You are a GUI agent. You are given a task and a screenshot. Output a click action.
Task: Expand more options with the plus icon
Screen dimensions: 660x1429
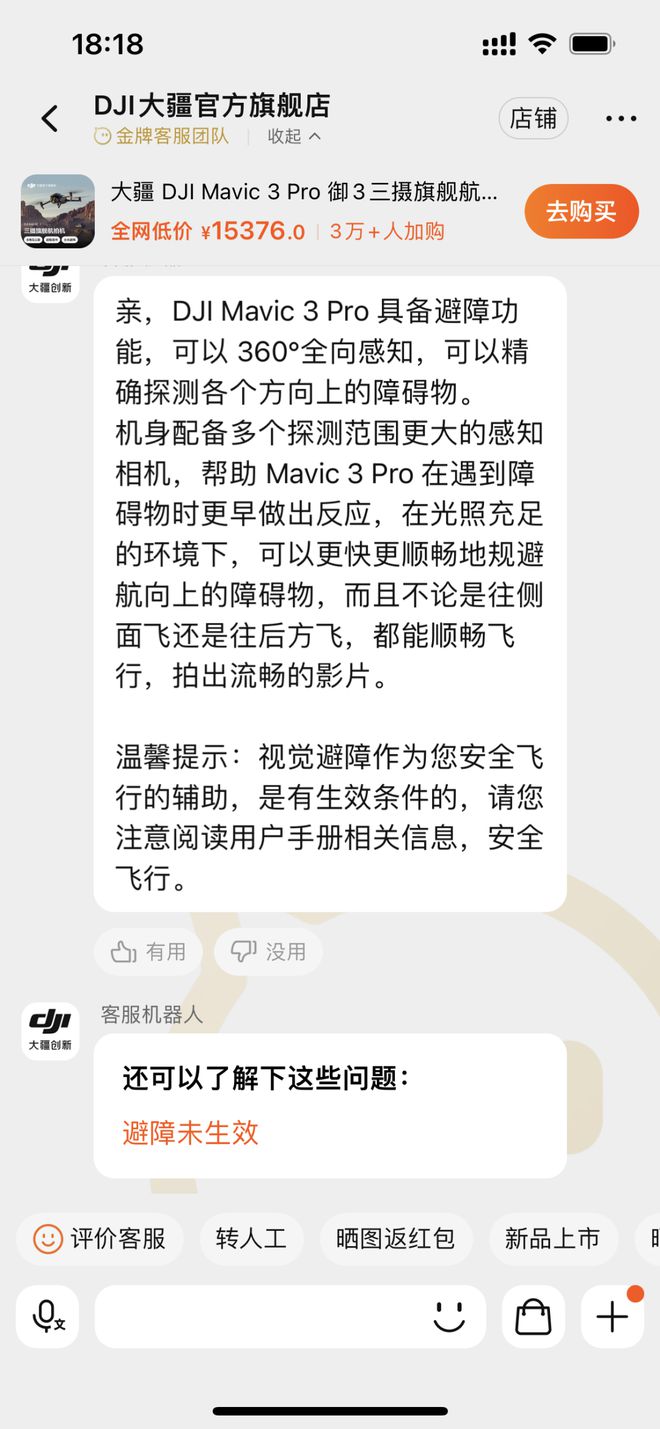point(612,1316)
